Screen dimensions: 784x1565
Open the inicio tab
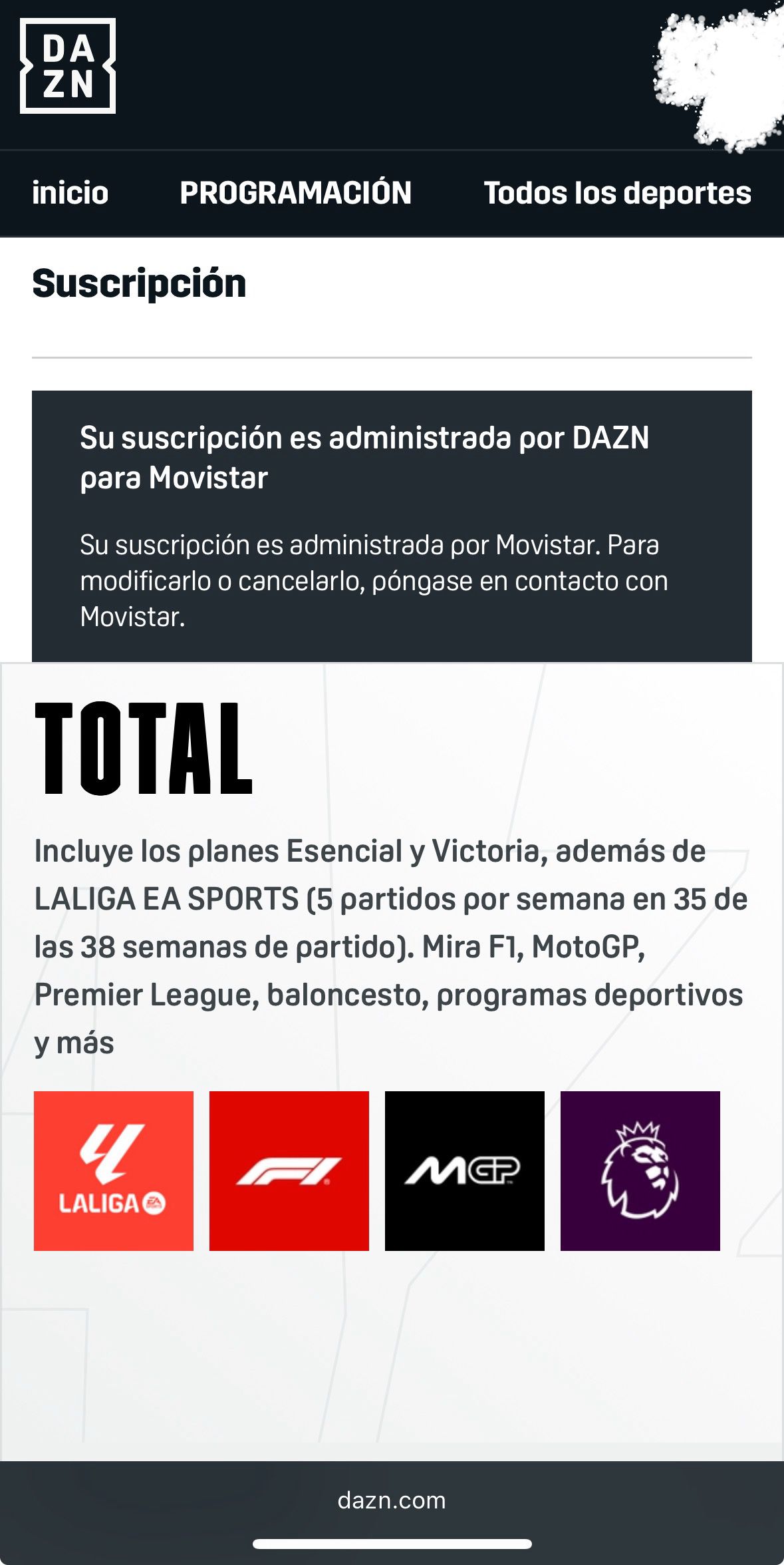[70, 193]
